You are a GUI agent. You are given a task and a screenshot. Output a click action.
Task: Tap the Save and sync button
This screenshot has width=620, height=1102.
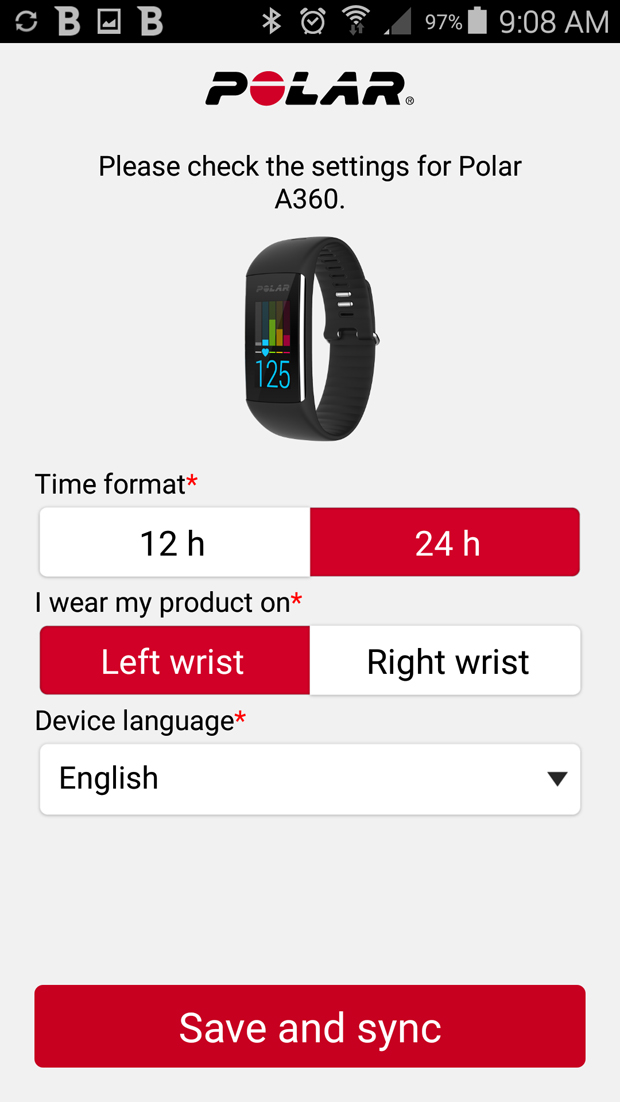pyautogui.click(x=310, y=1026)
